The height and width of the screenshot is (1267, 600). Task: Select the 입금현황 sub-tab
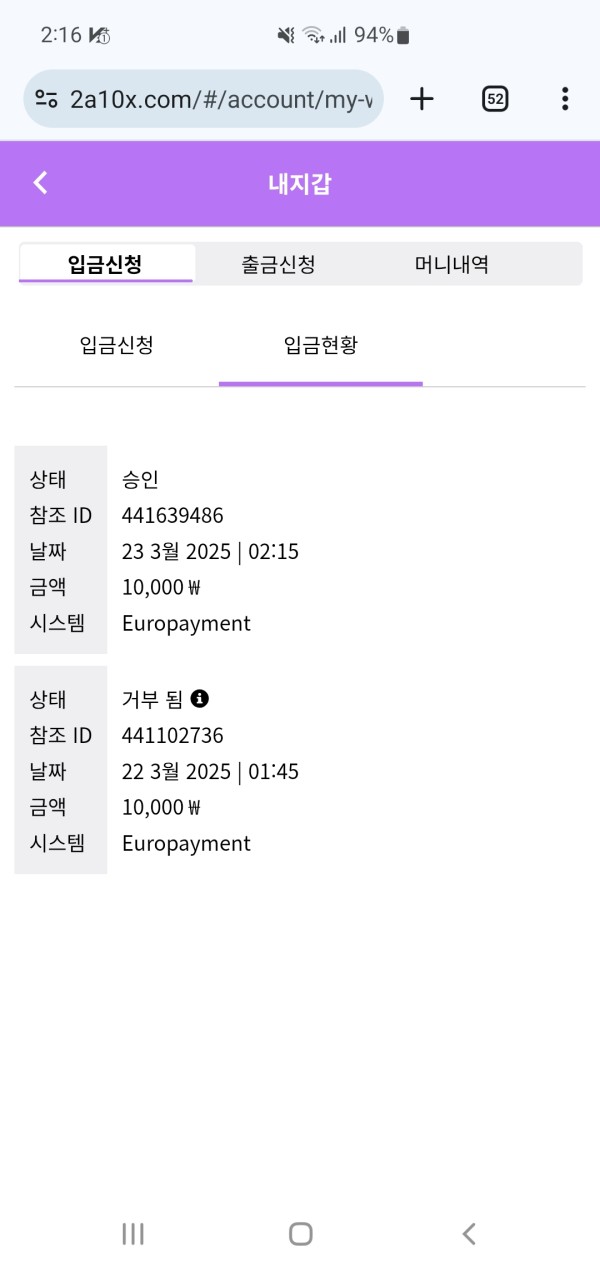click(x=321, y=346)
